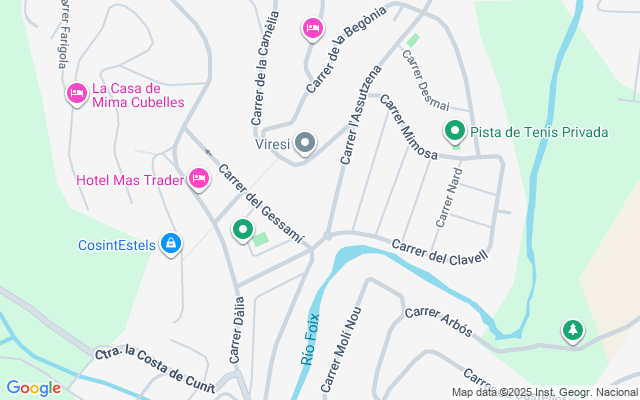Open the green pin beside Carrer del Gessamí

242,231
